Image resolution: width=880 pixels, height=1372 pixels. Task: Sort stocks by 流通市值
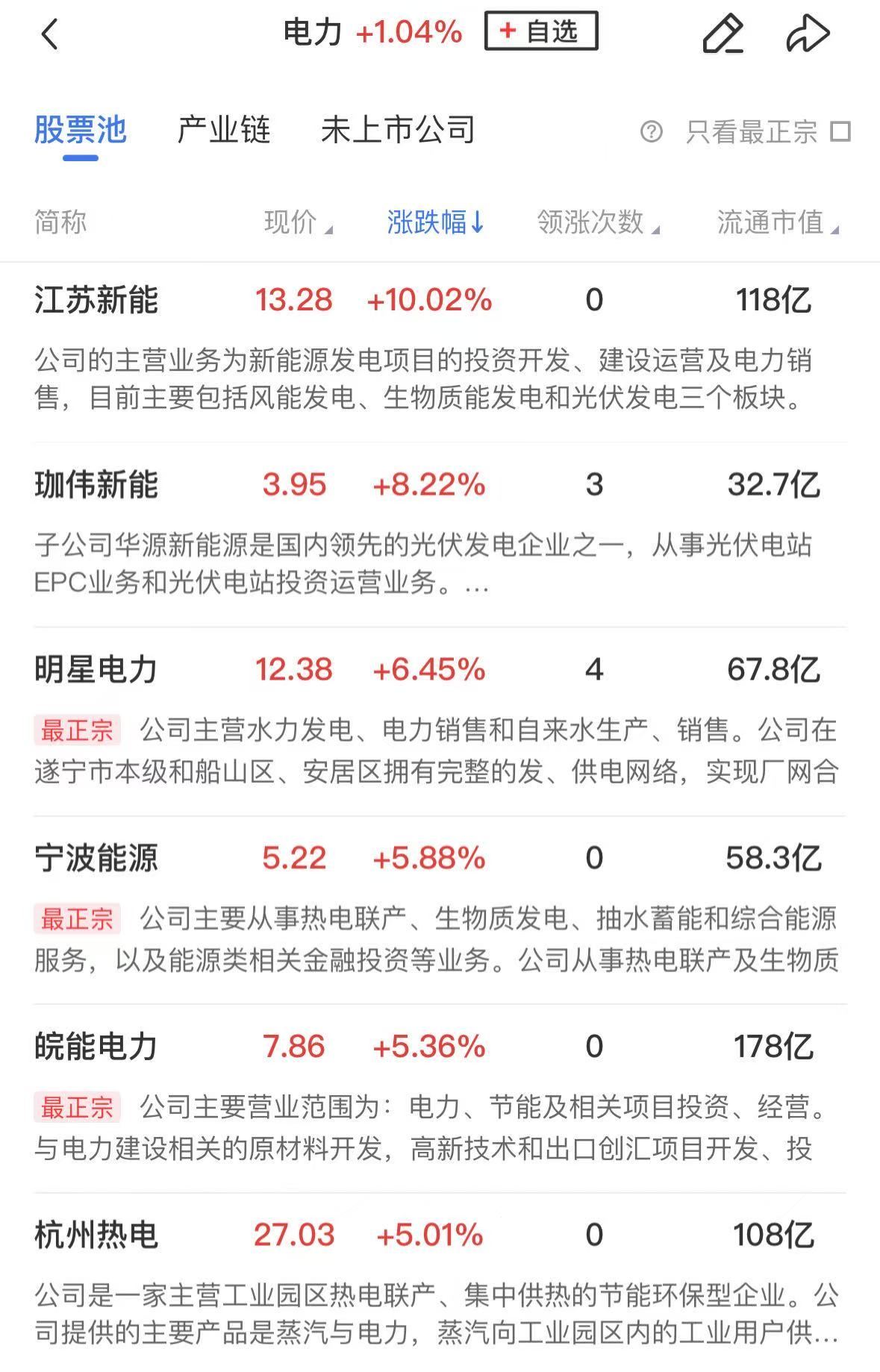pos(777,222)
